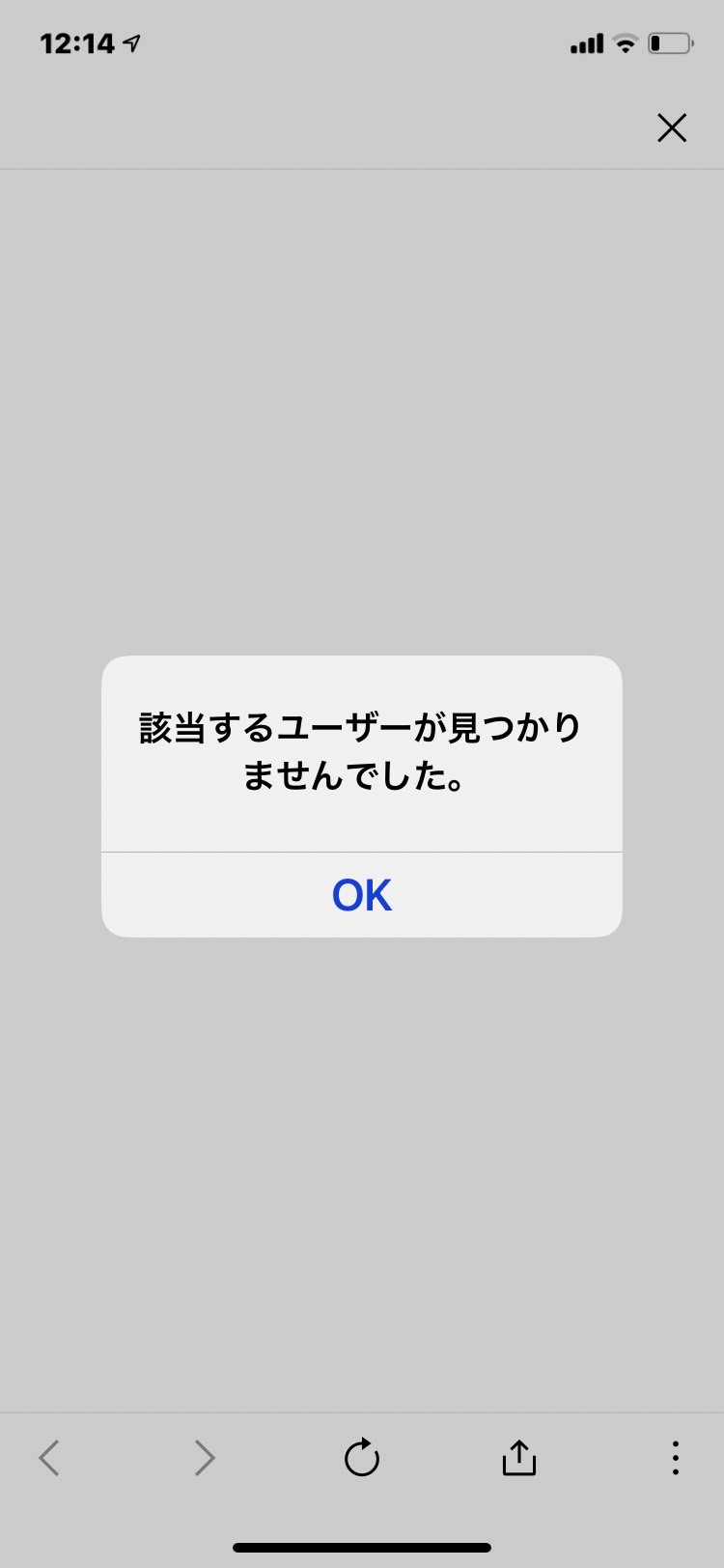724x1568 pixels.
Task: Go back to the previous page
Action: [x=49, y=1457]
